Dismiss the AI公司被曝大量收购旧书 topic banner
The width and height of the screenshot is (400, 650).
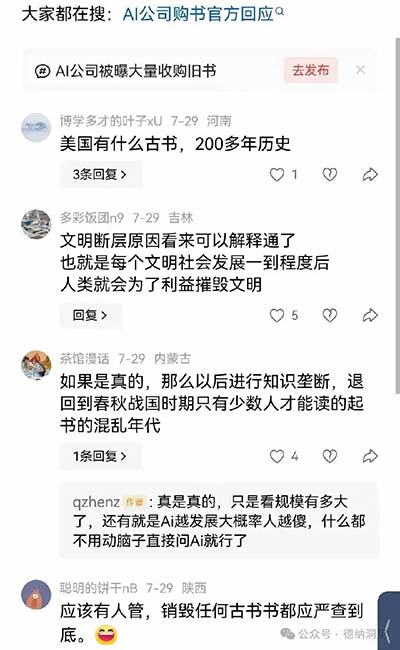[x=360, y=70]
